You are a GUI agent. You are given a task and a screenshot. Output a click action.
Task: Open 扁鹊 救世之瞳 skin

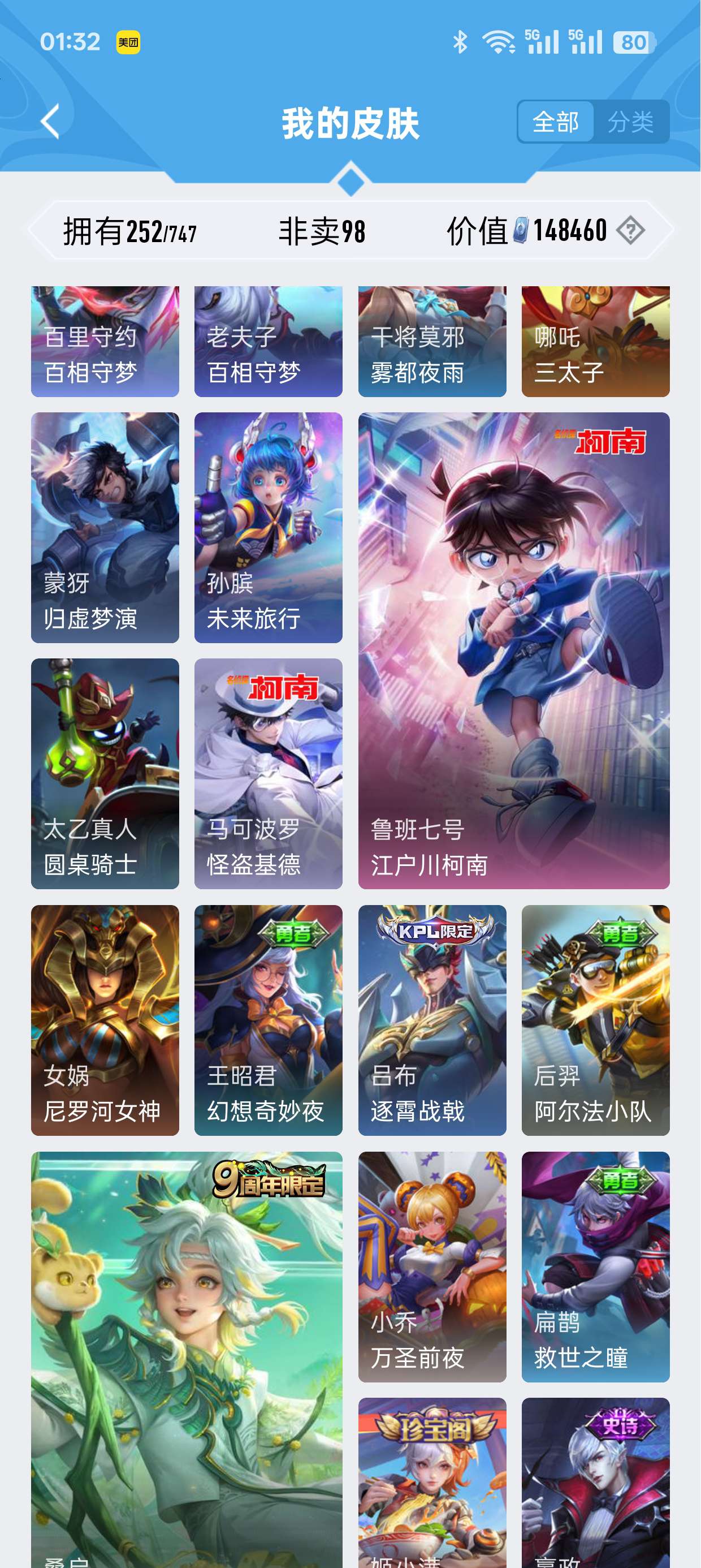[595, 1266]
